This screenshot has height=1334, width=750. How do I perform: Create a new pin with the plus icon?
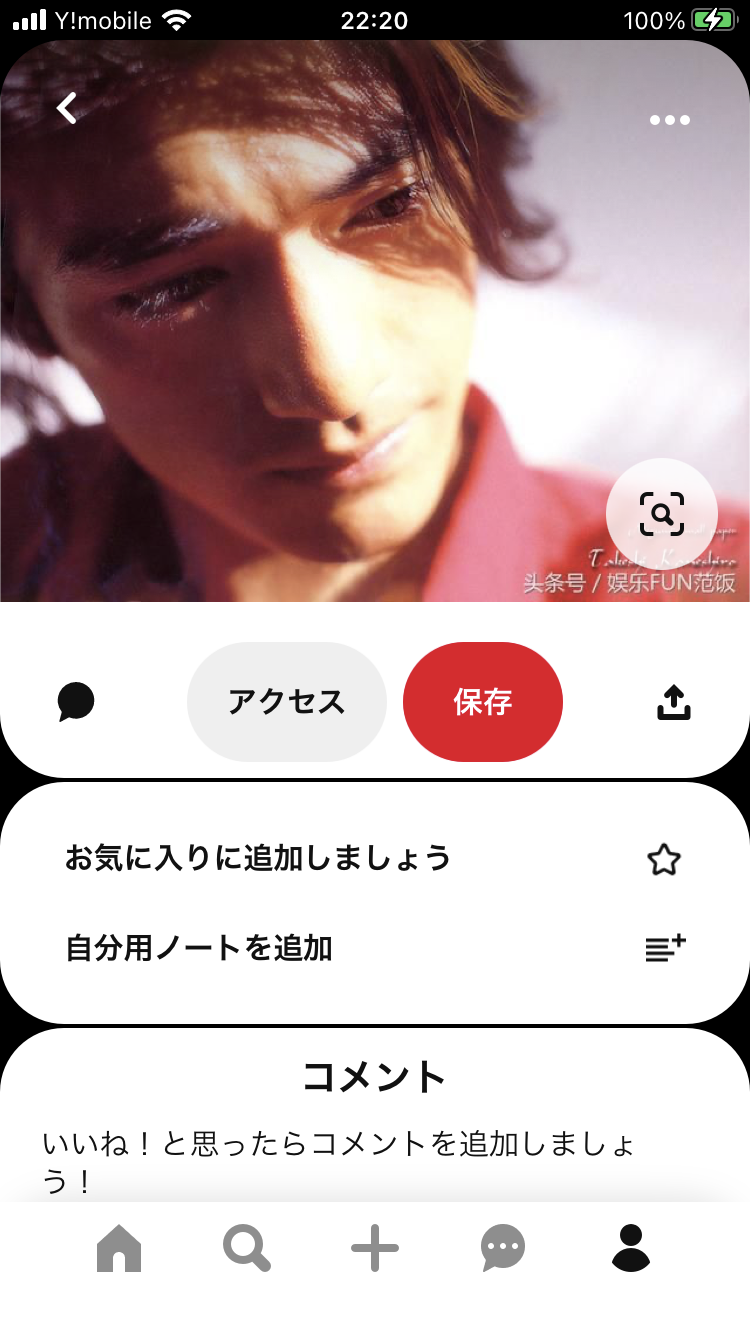374,1247
